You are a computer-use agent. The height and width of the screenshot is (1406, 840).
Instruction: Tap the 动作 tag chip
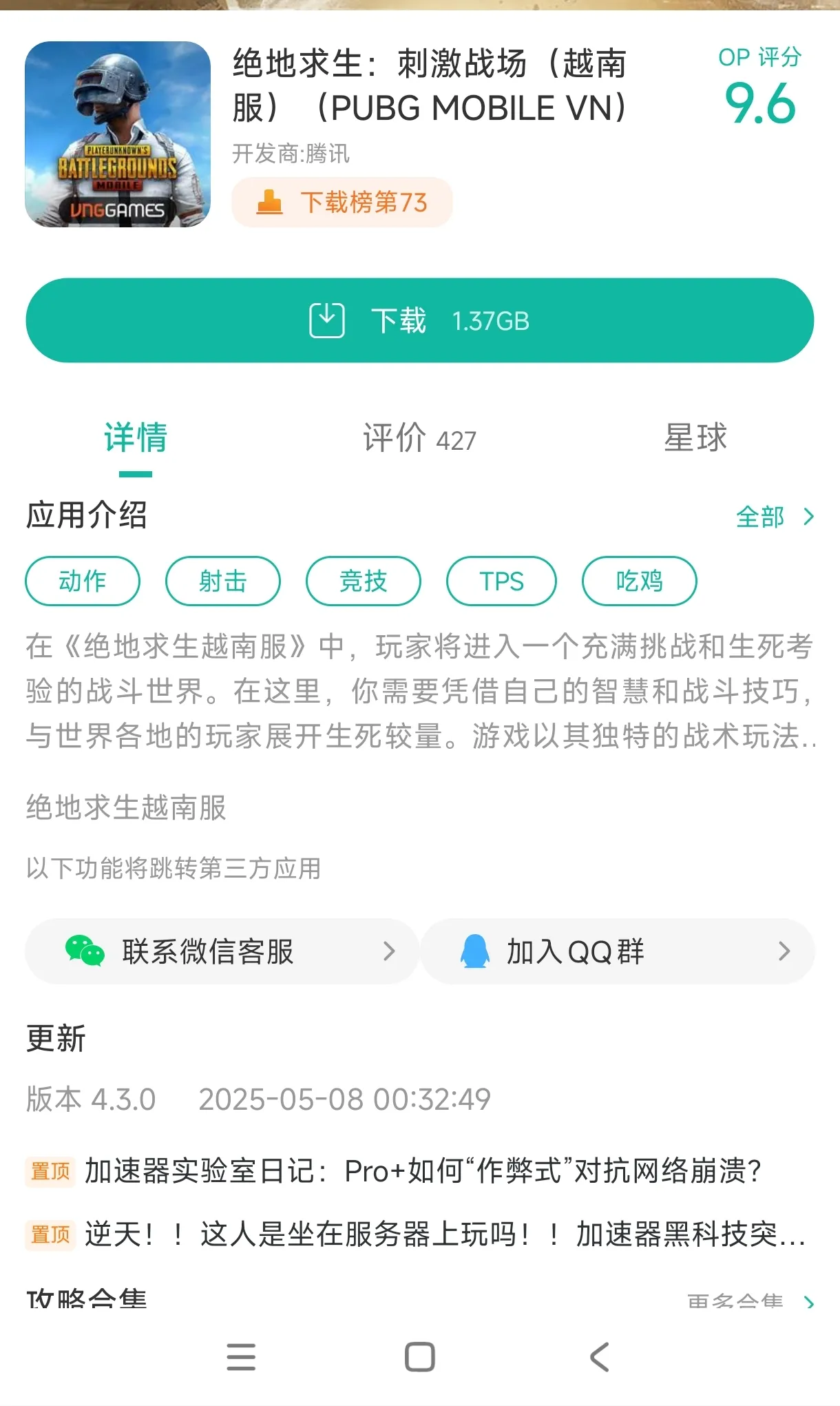click(83, 581)
